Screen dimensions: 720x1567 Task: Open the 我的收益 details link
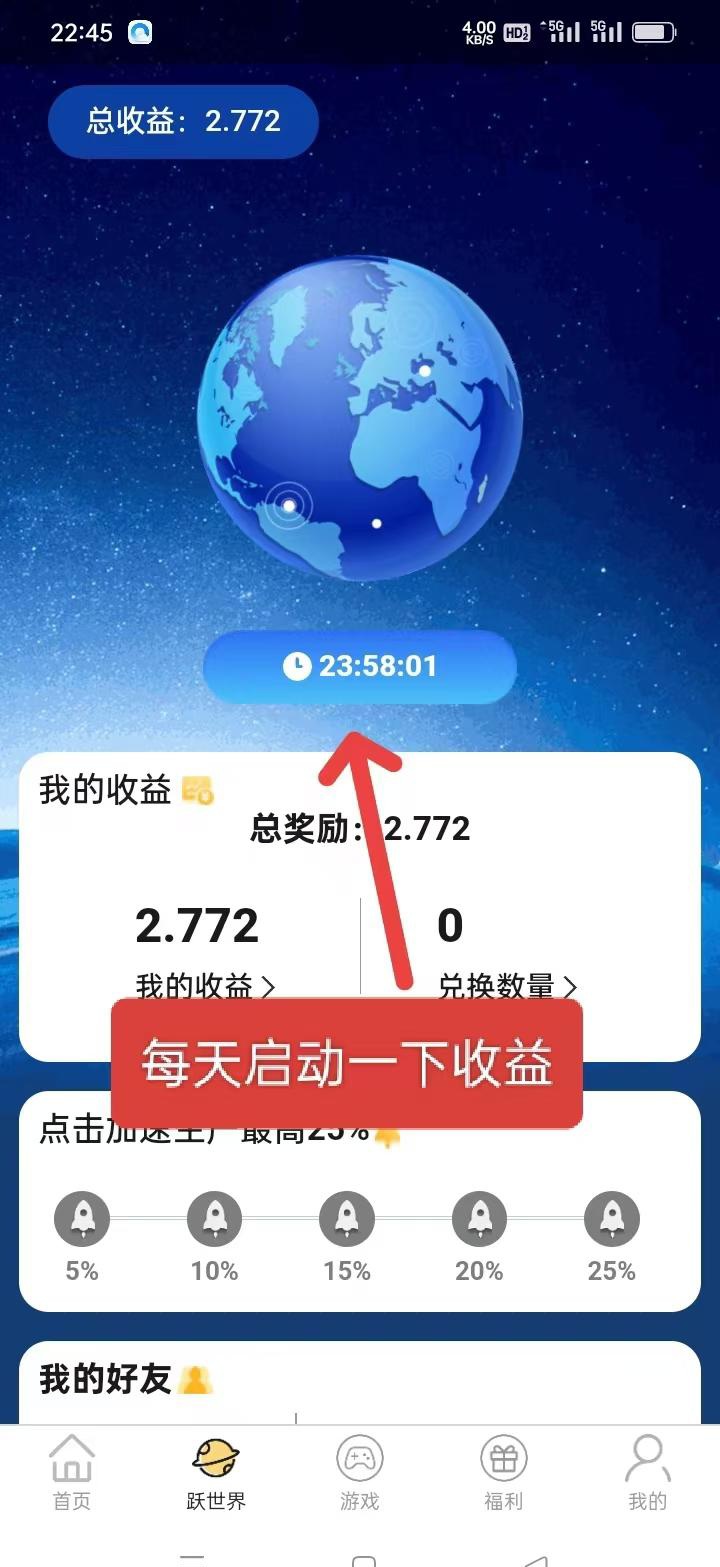click(x=205, y=986)
